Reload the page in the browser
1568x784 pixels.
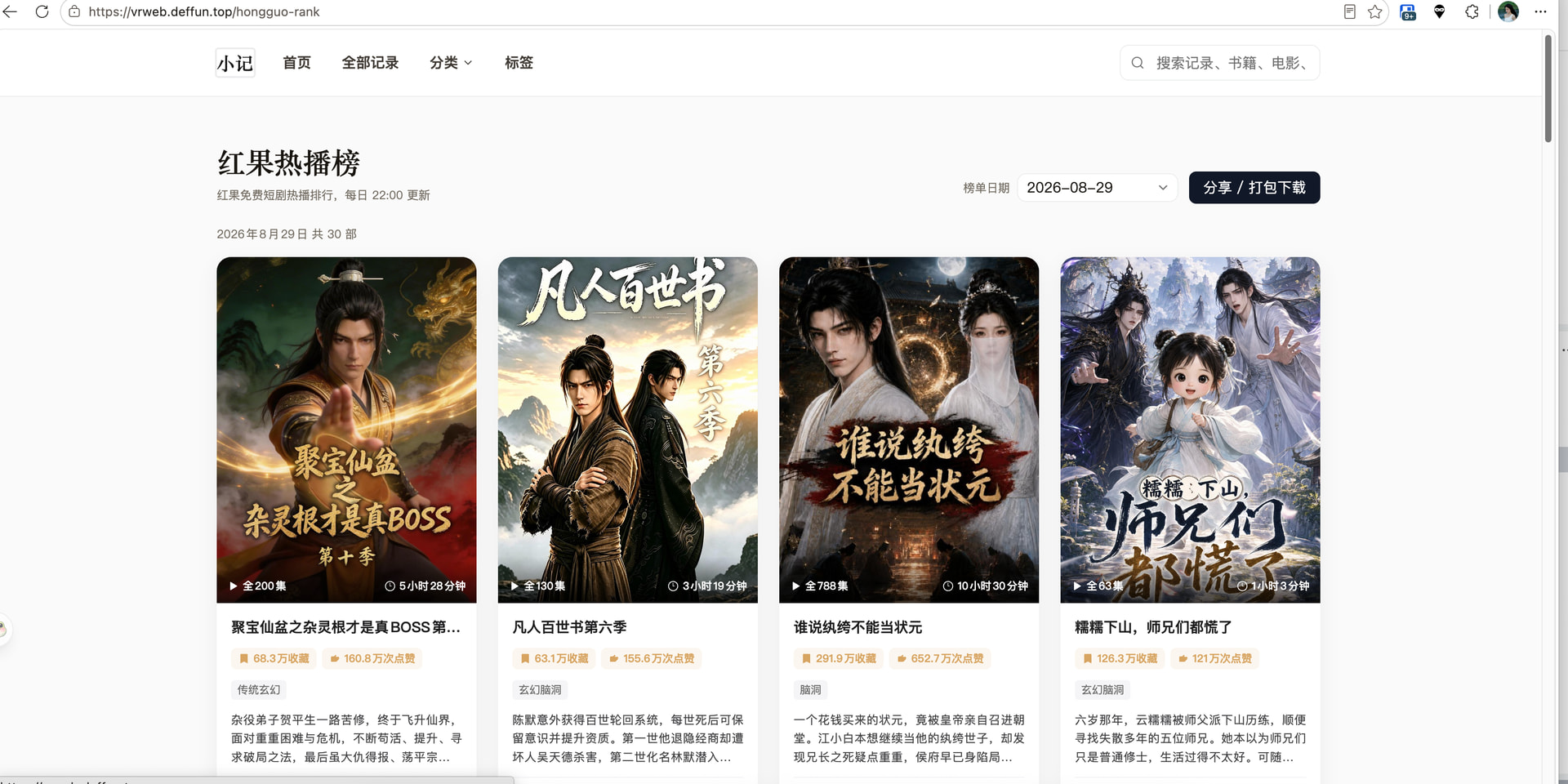tap(42, 11)
